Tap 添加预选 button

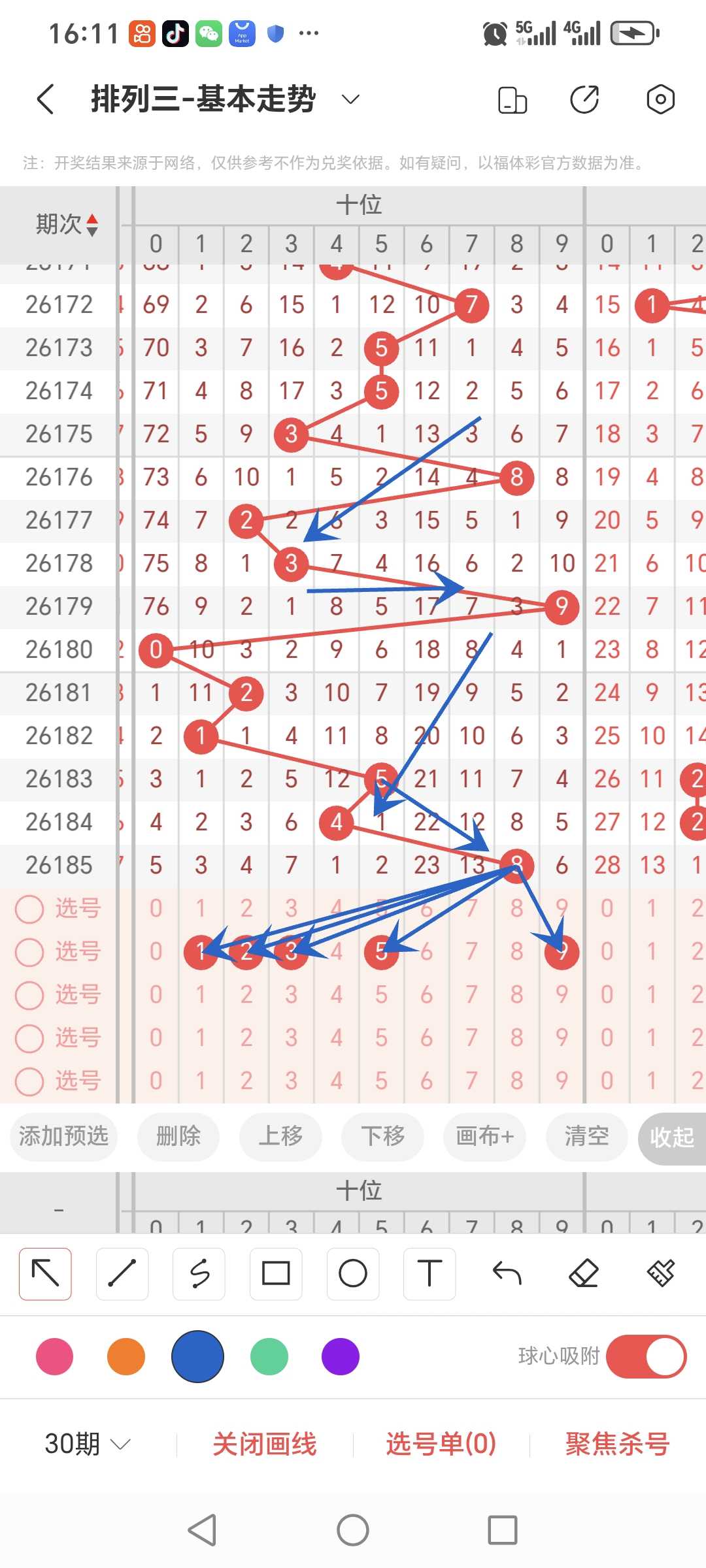pos(63,1136)
